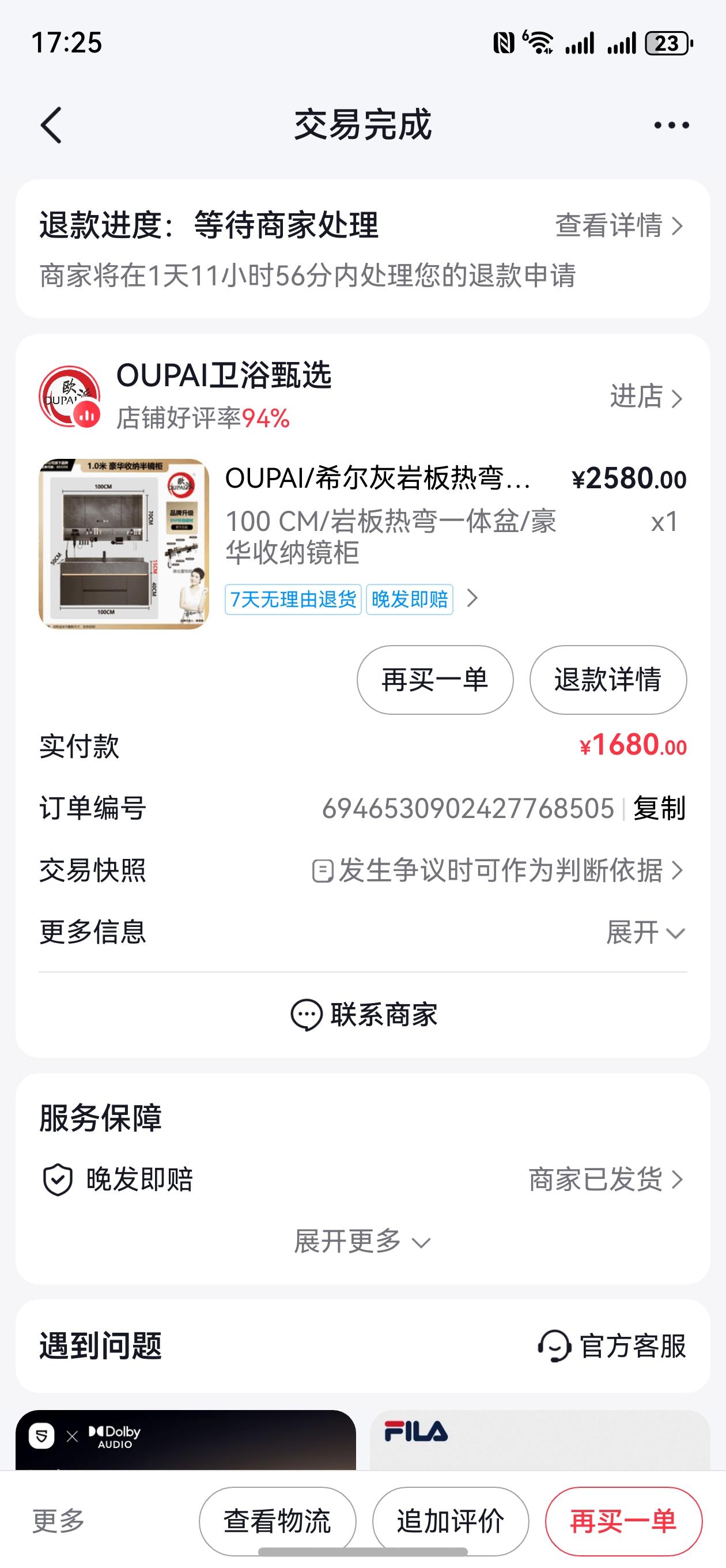Screen dimensions: 726x1568
Task: Tap 更多 in the bottom action bar
Action: tap(58, 1521)
